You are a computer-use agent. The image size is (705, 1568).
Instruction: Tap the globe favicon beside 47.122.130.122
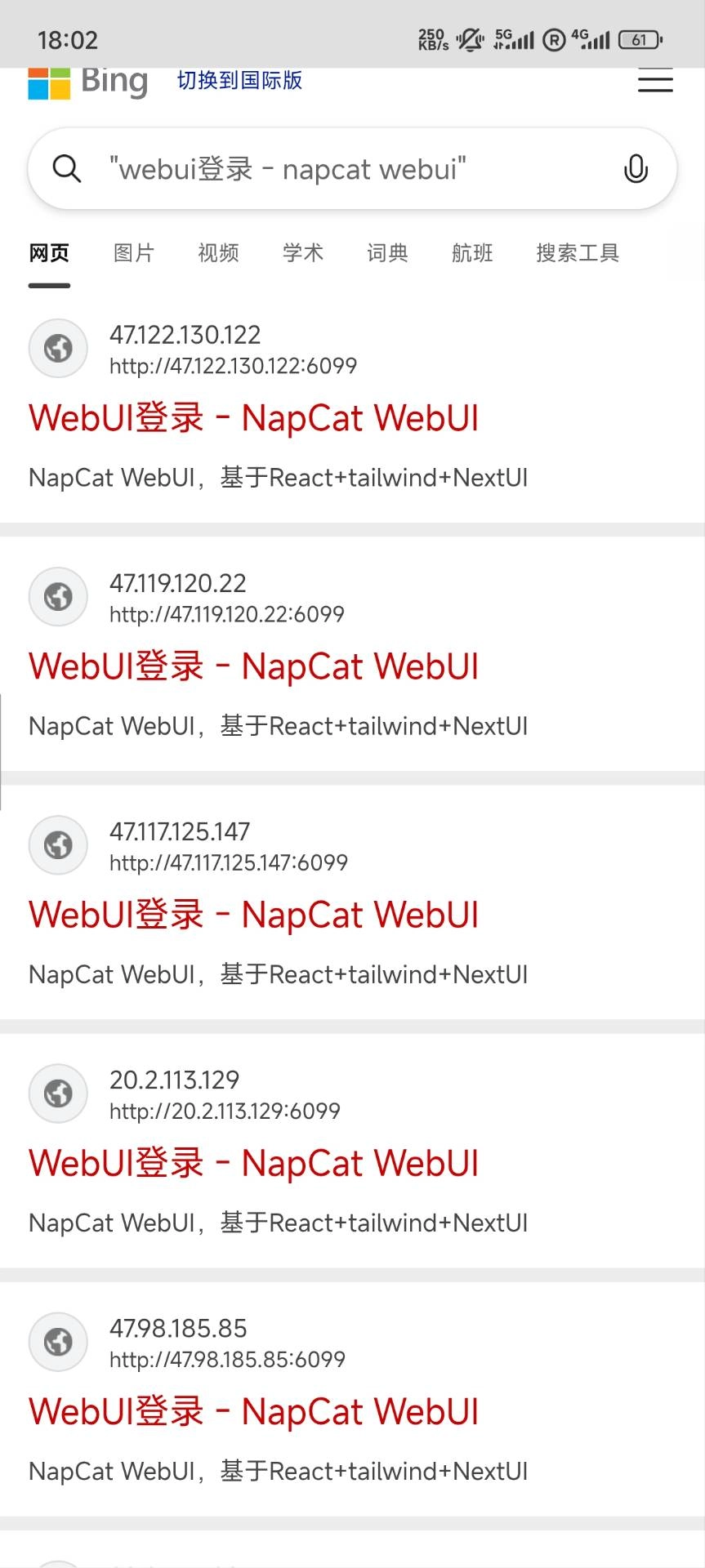coord(57,348)
